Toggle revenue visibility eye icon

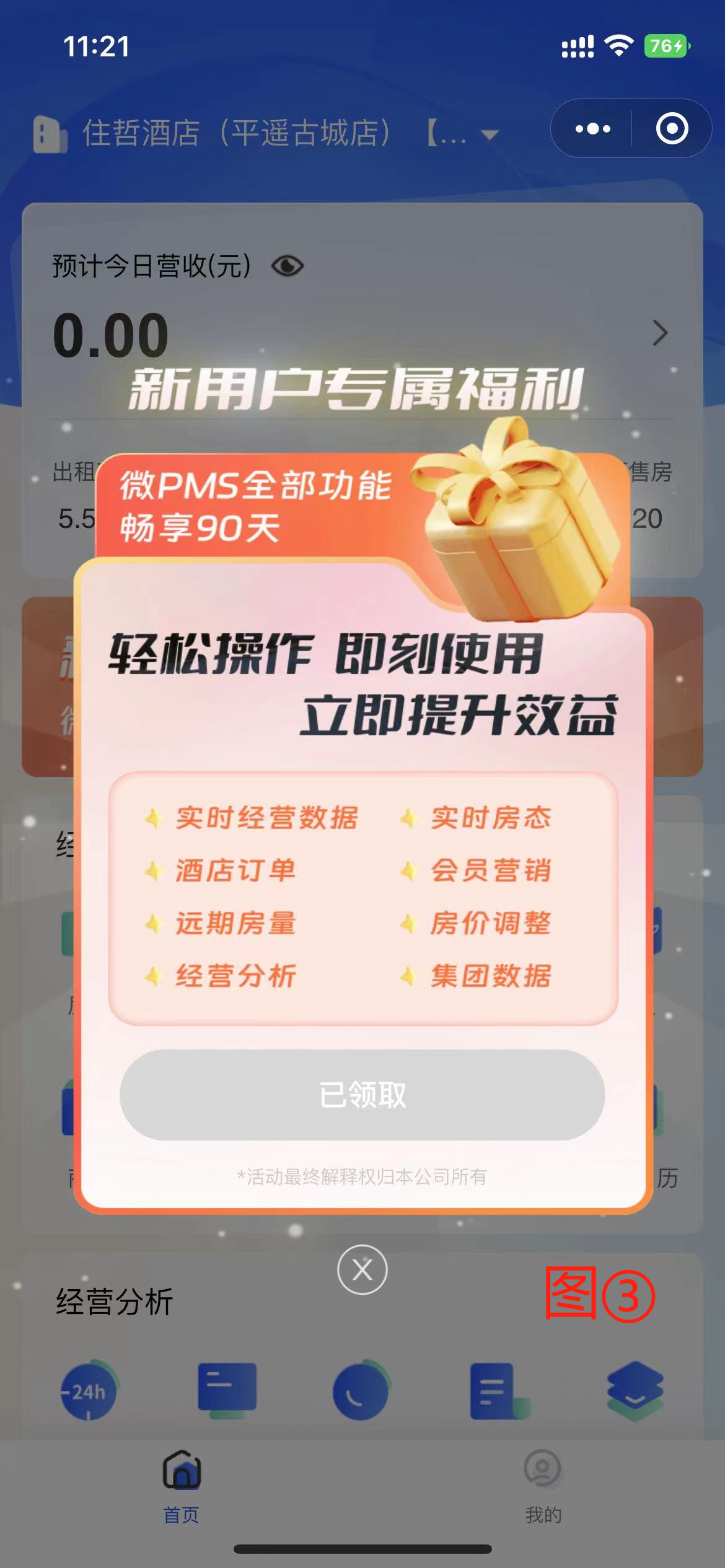288,266
